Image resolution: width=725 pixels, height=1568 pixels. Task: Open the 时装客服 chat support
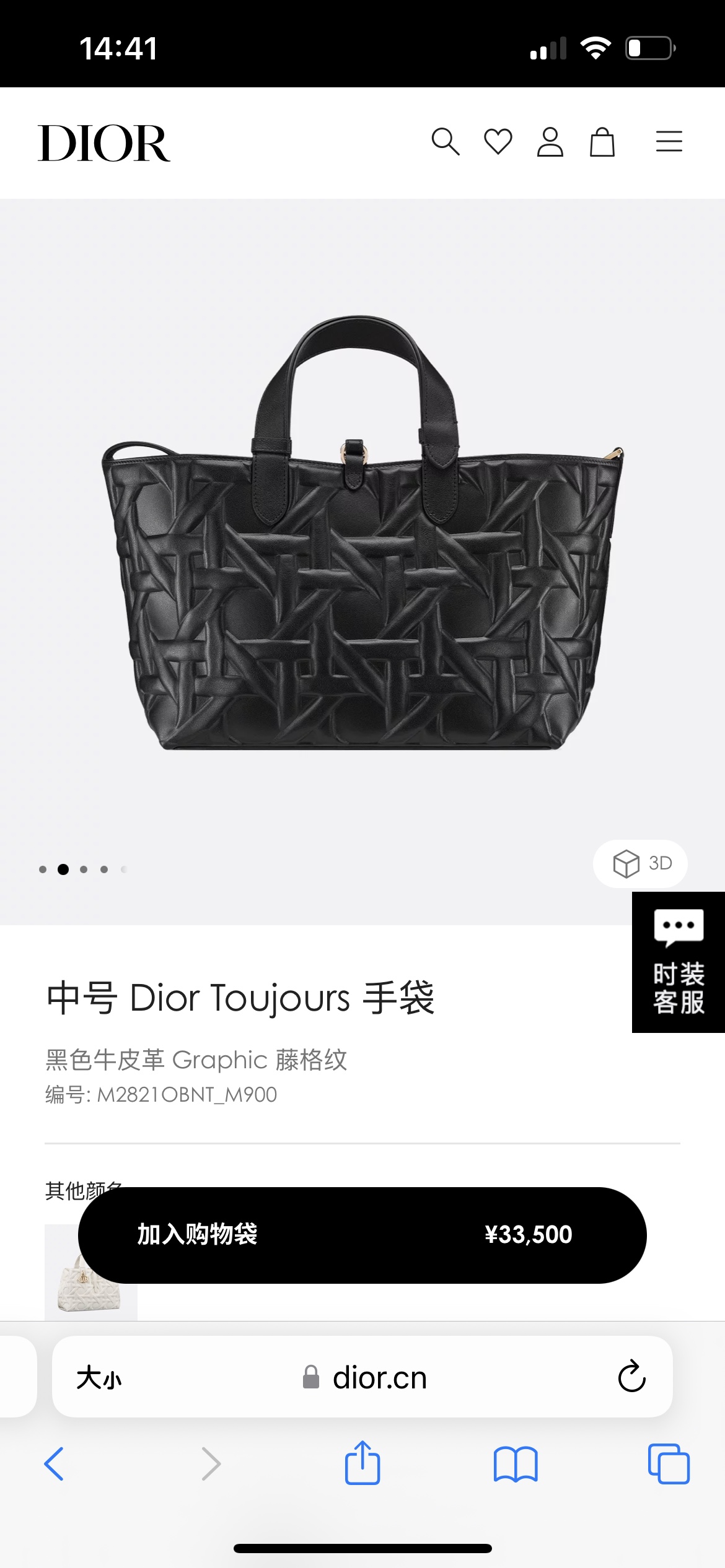[x=679, y=962]
